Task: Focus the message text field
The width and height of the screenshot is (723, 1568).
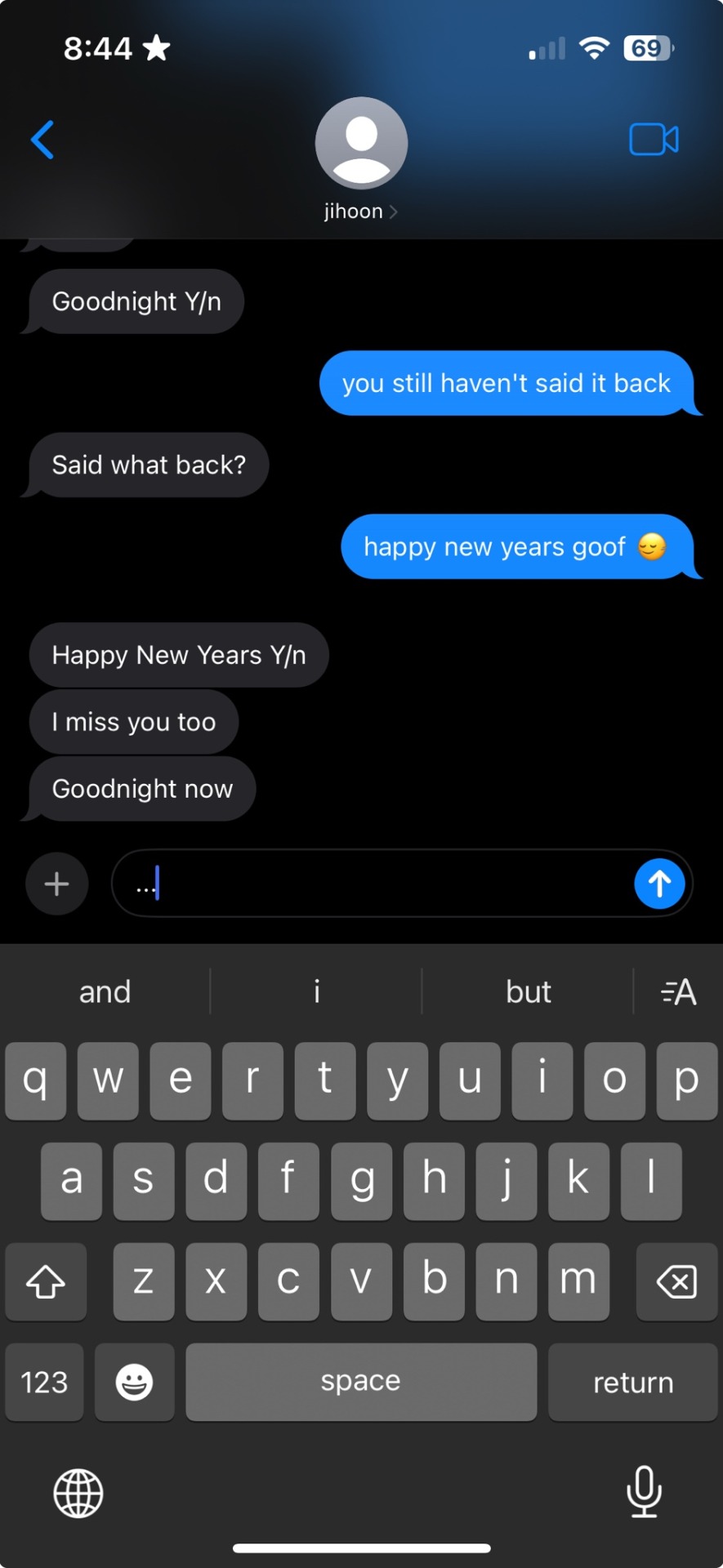Action: (384, 884)
